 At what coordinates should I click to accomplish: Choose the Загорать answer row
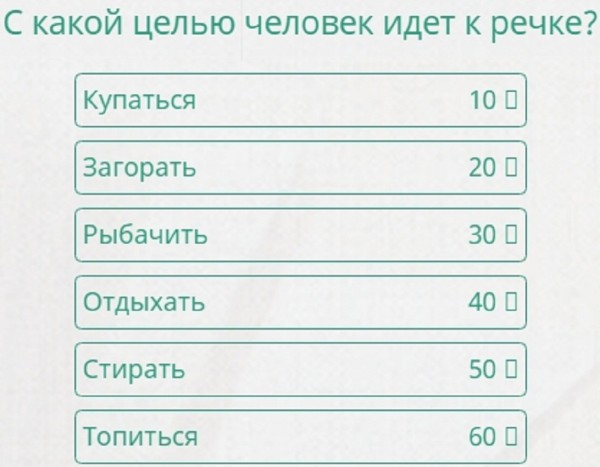(300, 168)
